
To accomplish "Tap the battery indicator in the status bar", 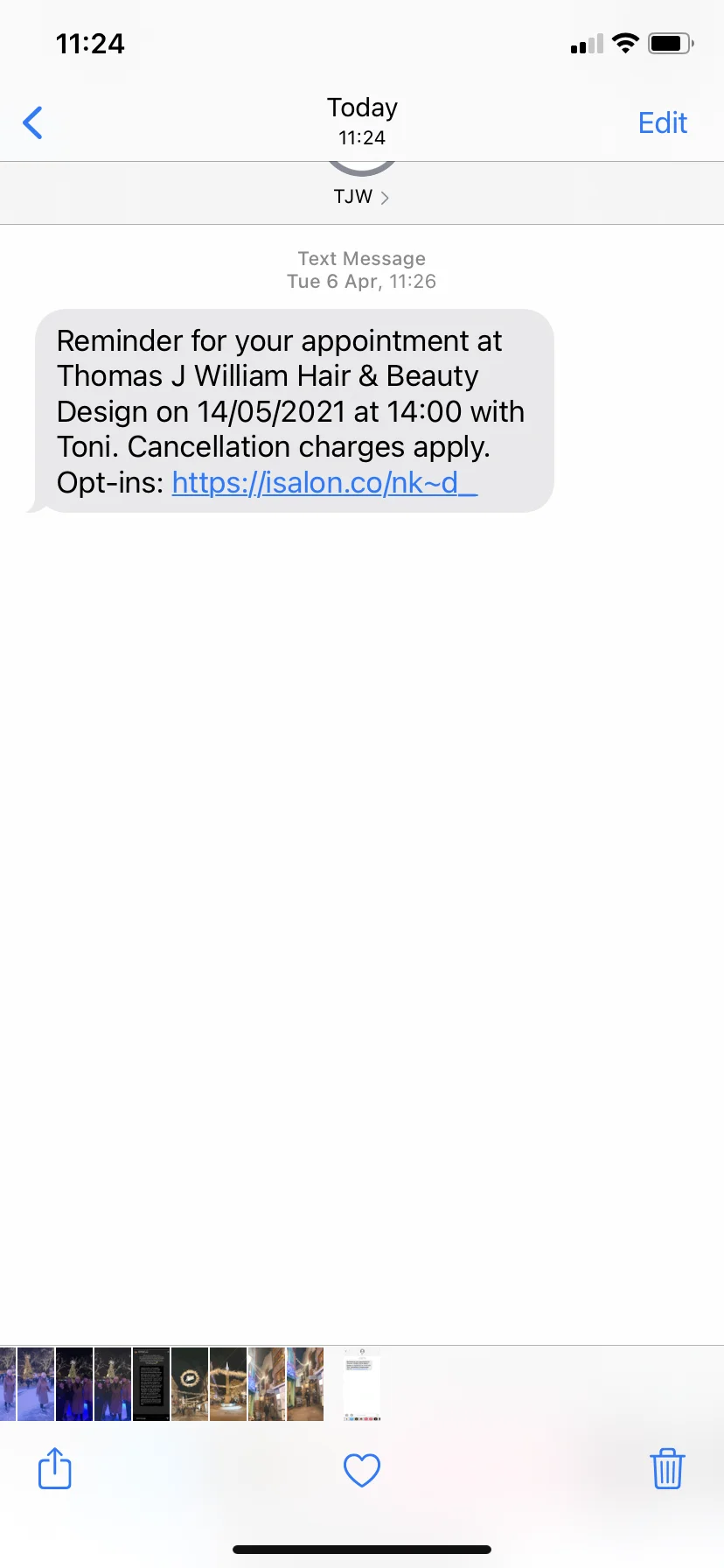I will [x=670, y=43].
